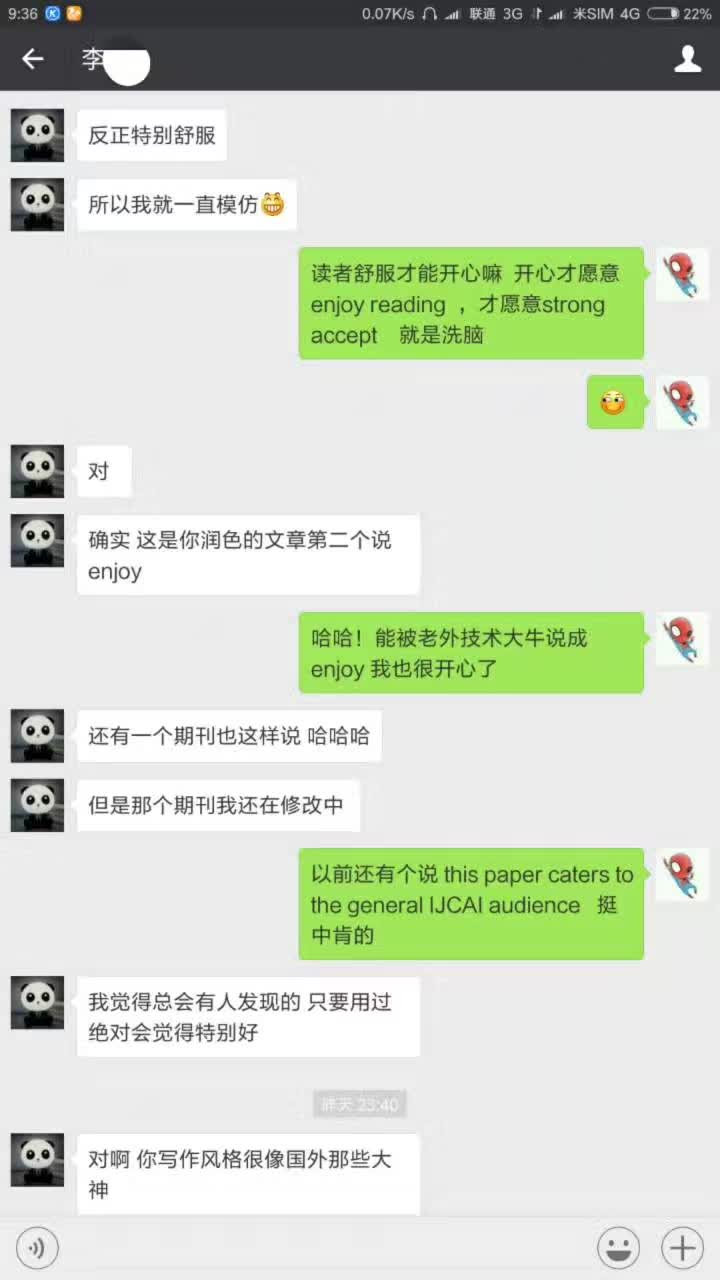The image size is (720, 1280).
Task: Open the contact profile icon
Action: tap(687, 59)
